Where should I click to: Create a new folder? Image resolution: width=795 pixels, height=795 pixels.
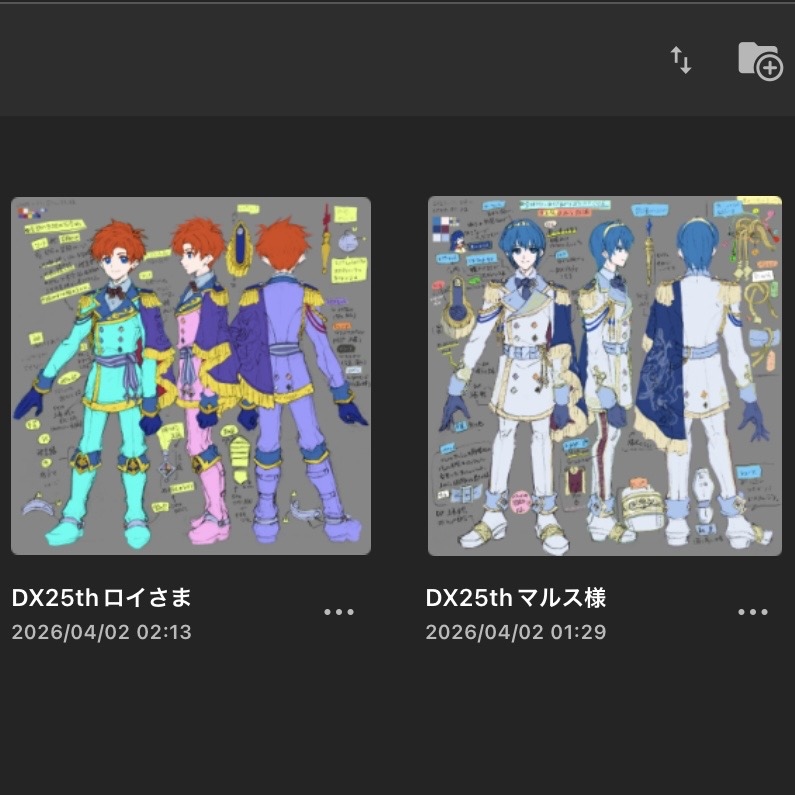click(759, 61)
